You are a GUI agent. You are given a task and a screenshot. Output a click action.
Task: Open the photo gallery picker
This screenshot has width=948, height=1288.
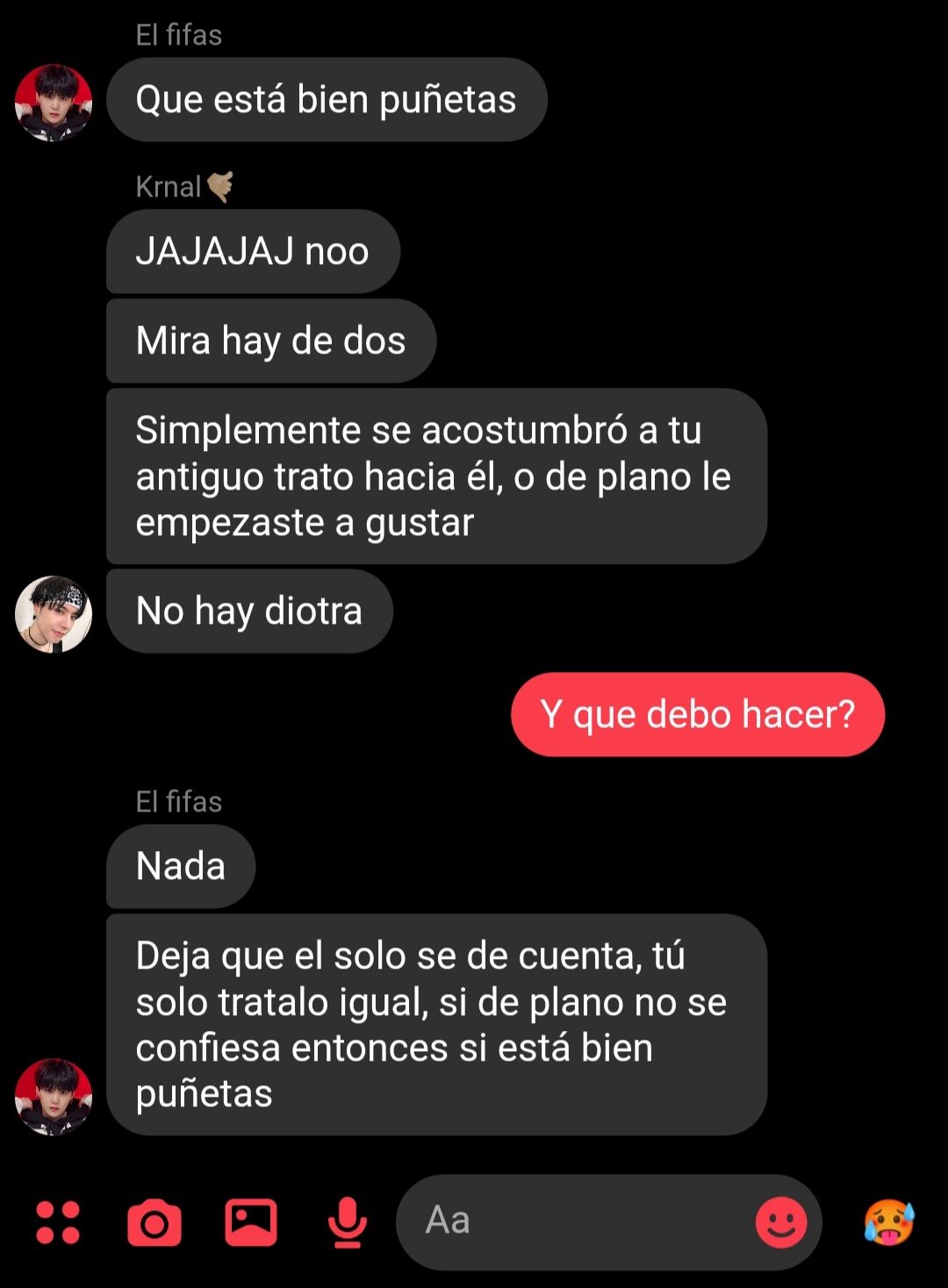[251, 1222]
